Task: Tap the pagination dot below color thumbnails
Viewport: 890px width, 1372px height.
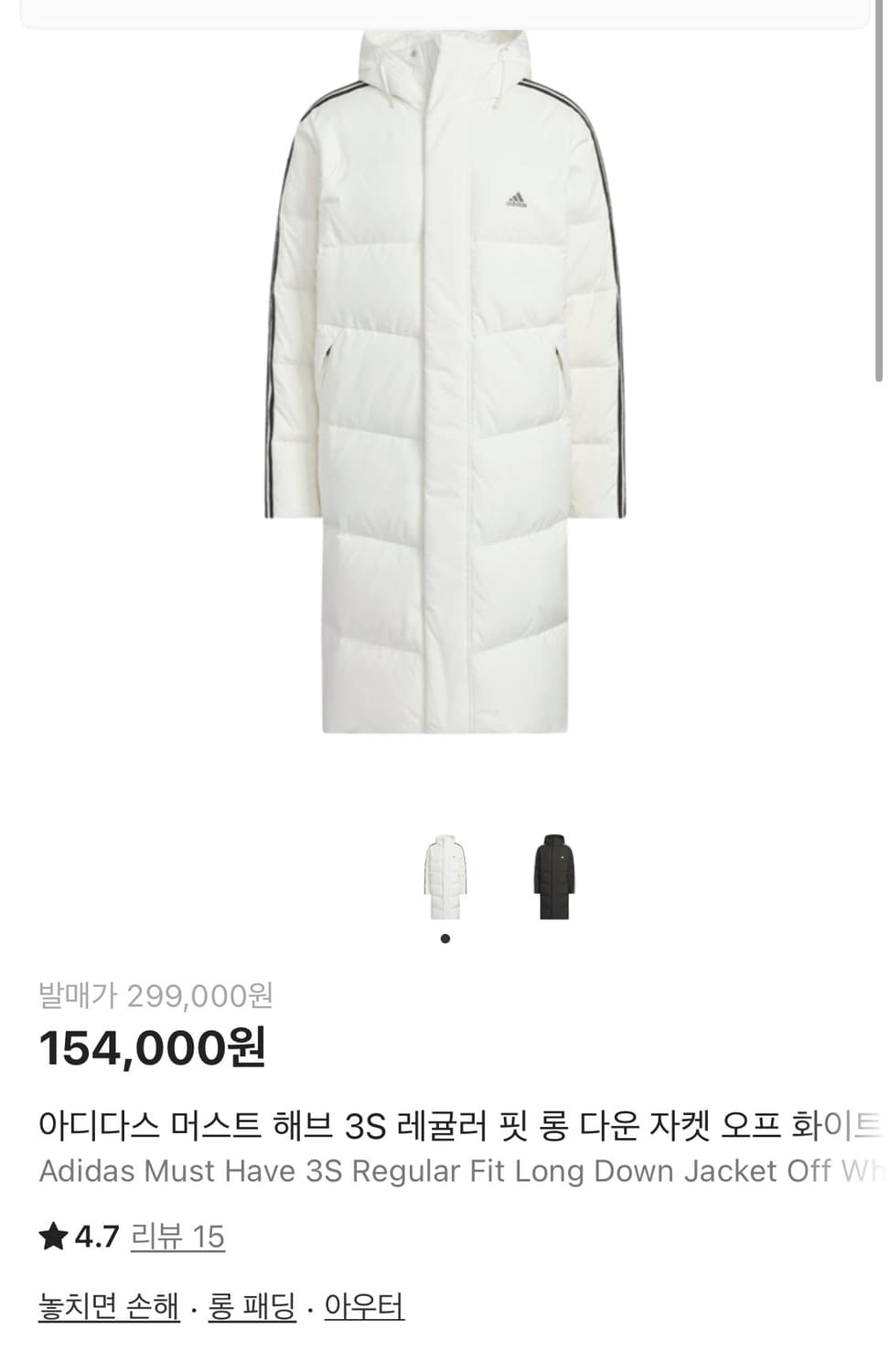Action: pos(445,937)
